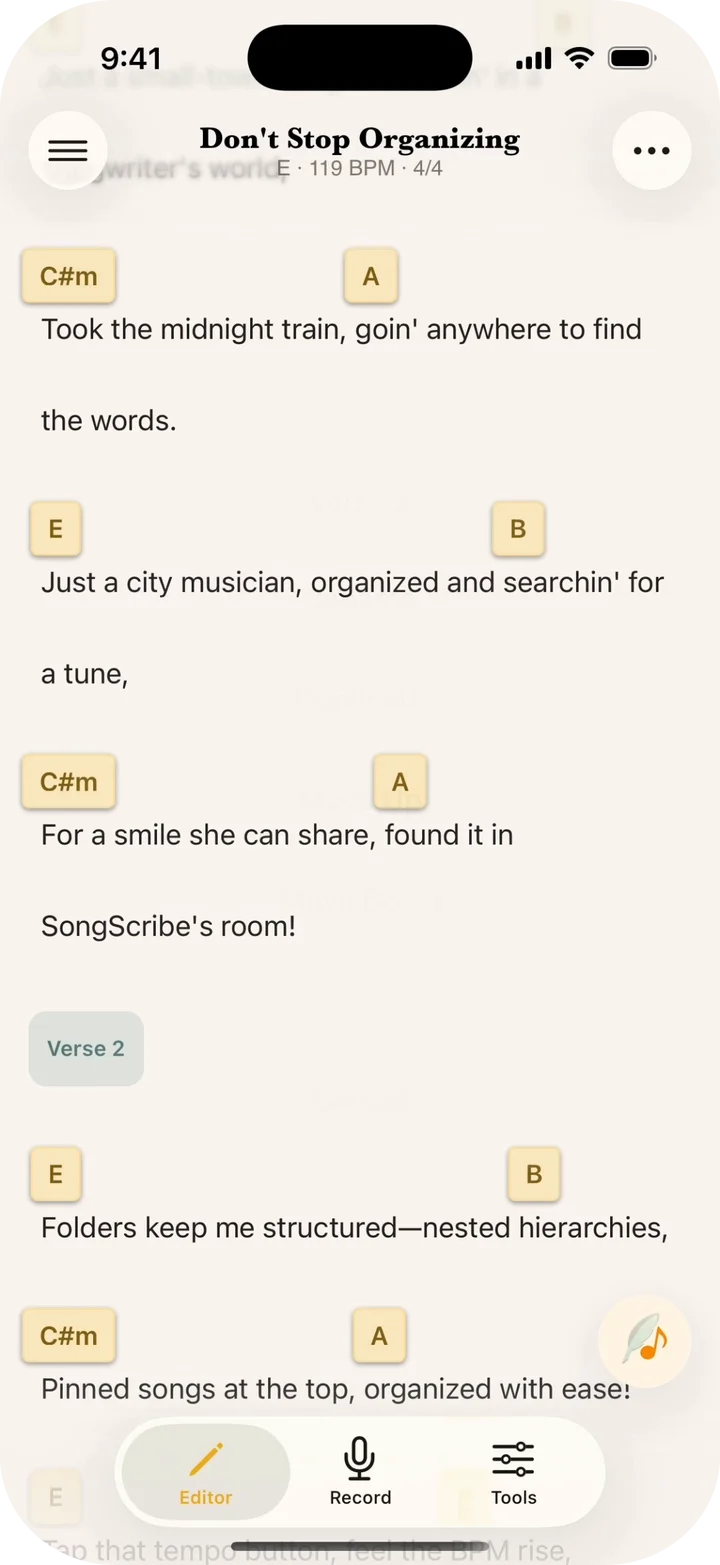The image size is (720, 1565).
Task: Edit the lyric line "Took the midnight train"
Action: [x=340, y=330]
